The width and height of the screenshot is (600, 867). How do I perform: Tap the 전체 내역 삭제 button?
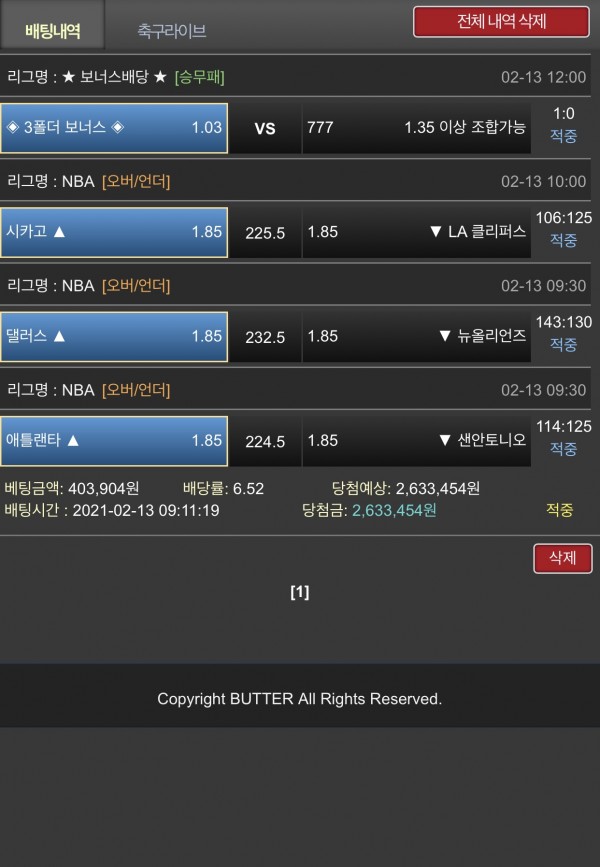(x=502, y=21)
